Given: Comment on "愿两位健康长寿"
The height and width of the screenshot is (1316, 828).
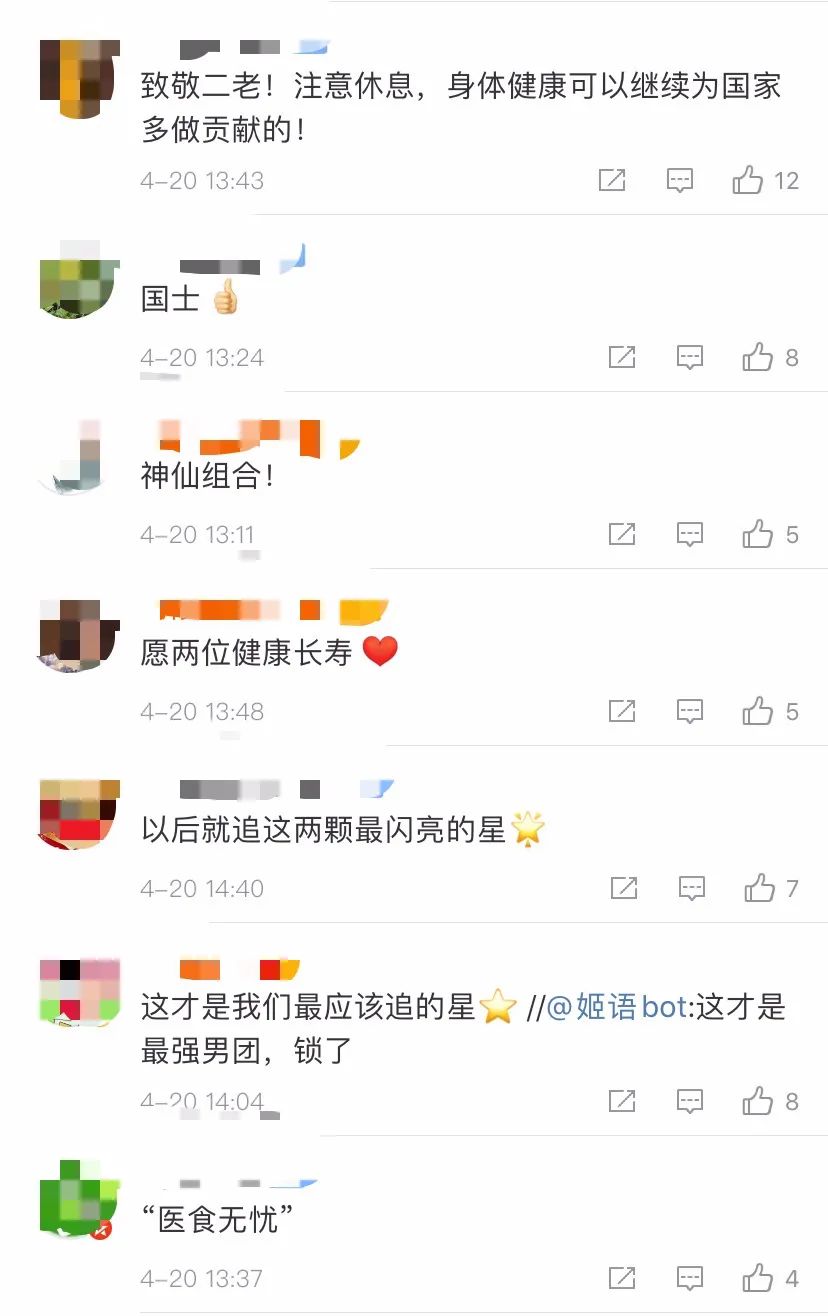Looking at the screenshot, I should click(x=690, y=712).
